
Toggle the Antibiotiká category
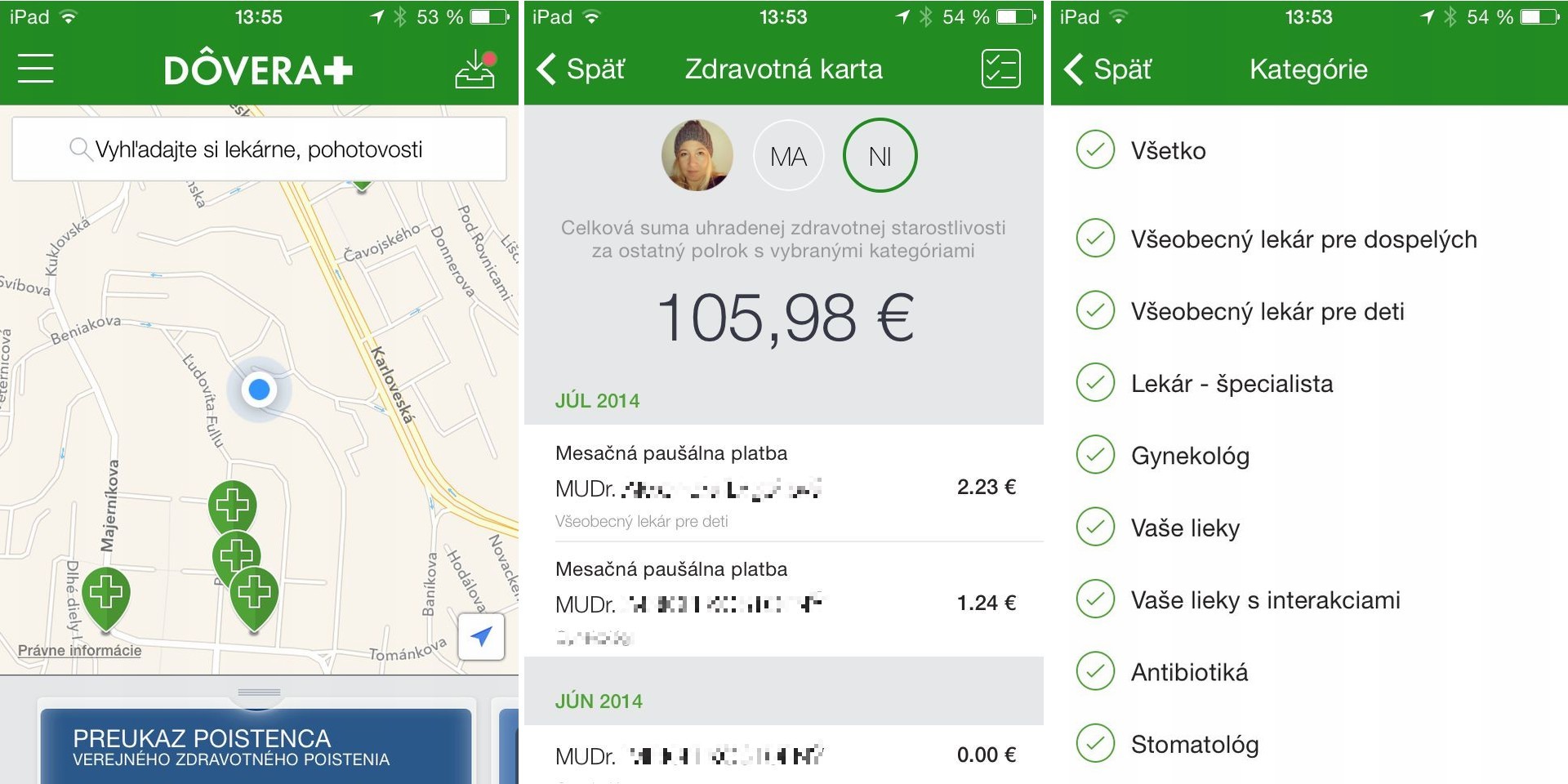(x=1096, y=671)
